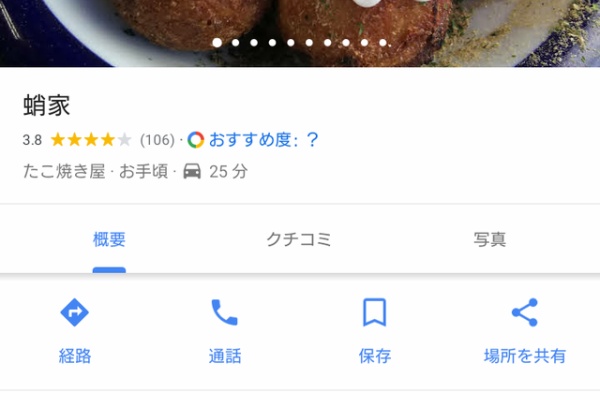
Task: Open the 写真 tab
Action: point(490,240)
